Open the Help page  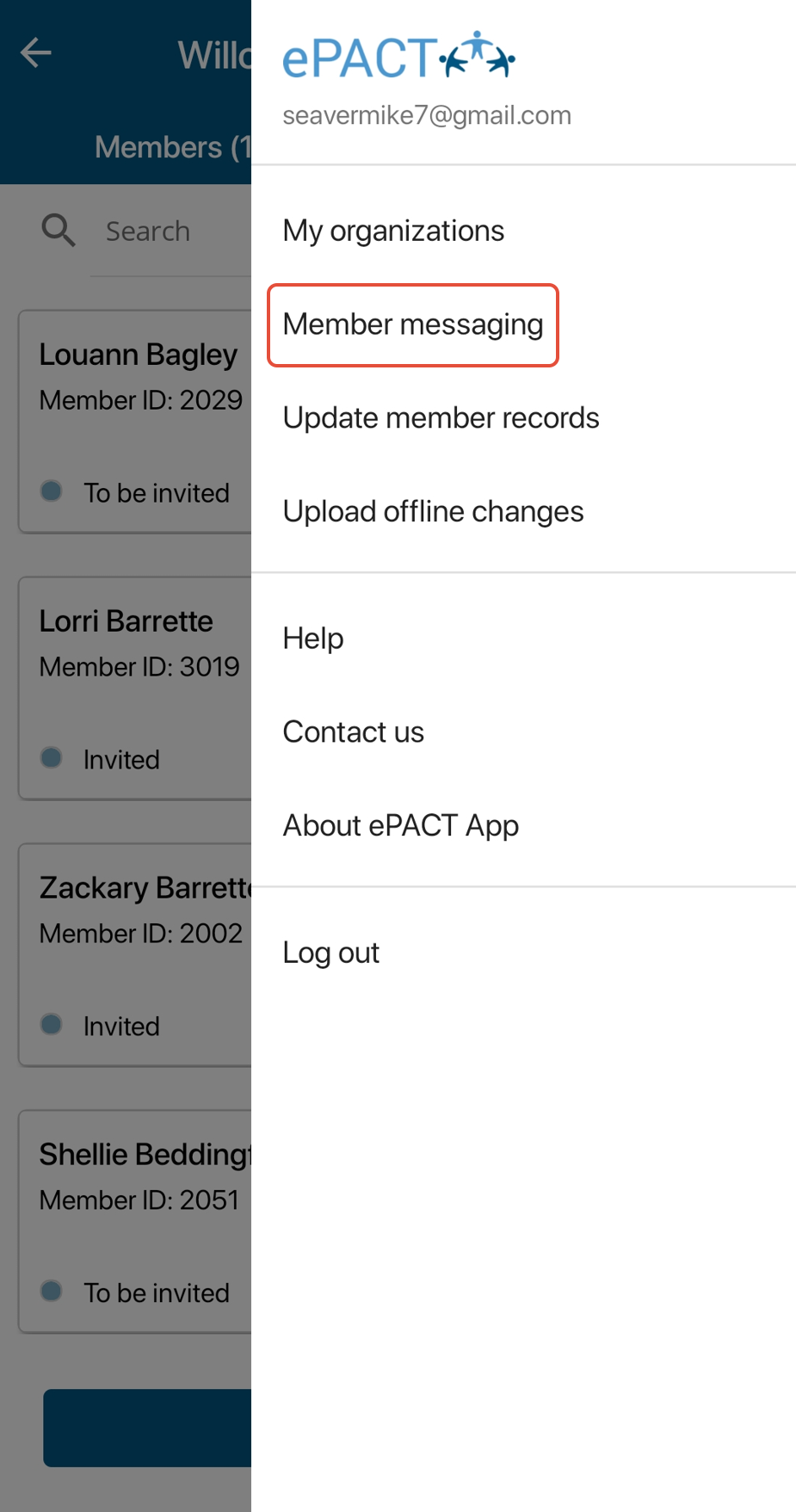pos(313,639)
